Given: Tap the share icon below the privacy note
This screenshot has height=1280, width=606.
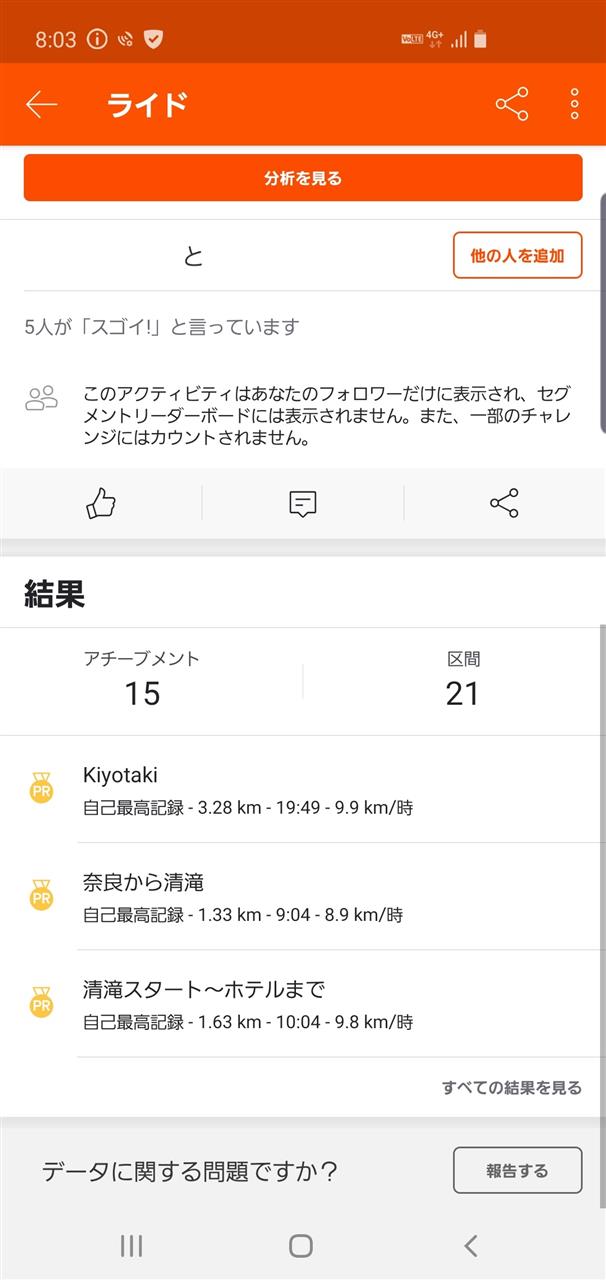Looking at the screenshot, I should (504, 503).
